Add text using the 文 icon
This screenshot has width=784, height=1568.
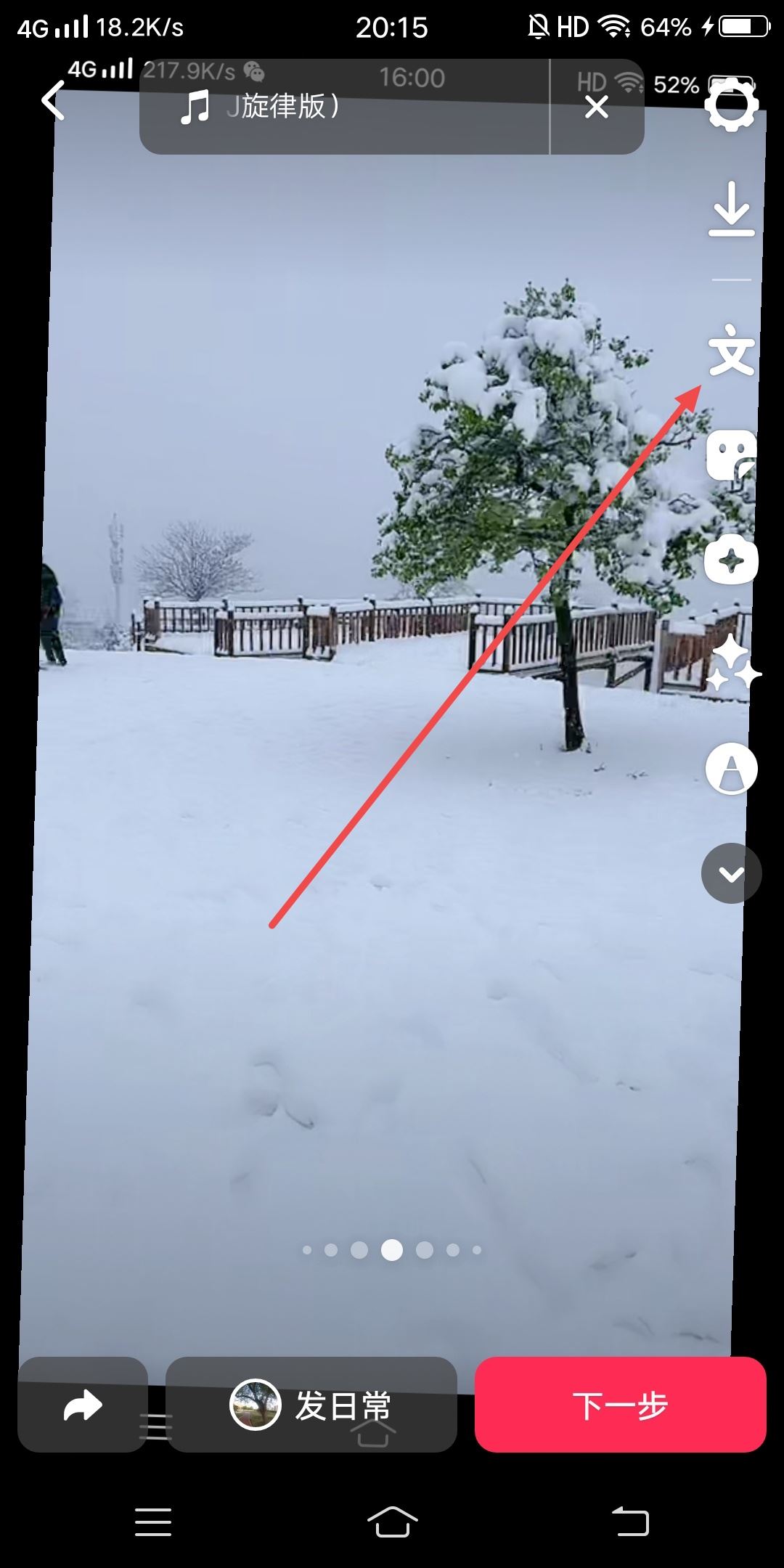[x=731, y=351]
